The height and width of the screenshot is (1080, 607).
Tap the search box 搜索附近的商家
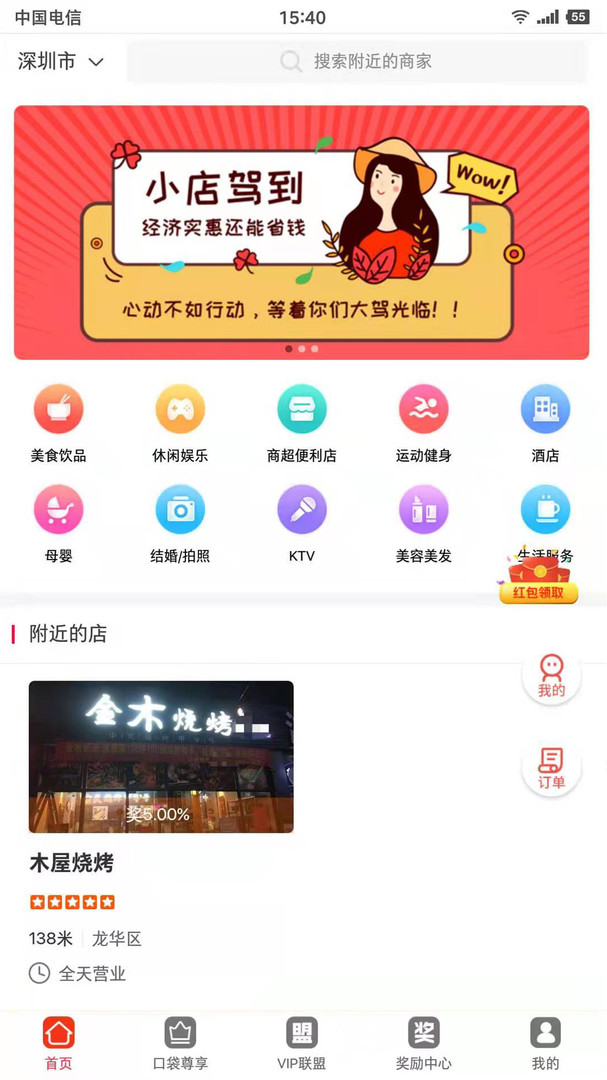(357, 62)
